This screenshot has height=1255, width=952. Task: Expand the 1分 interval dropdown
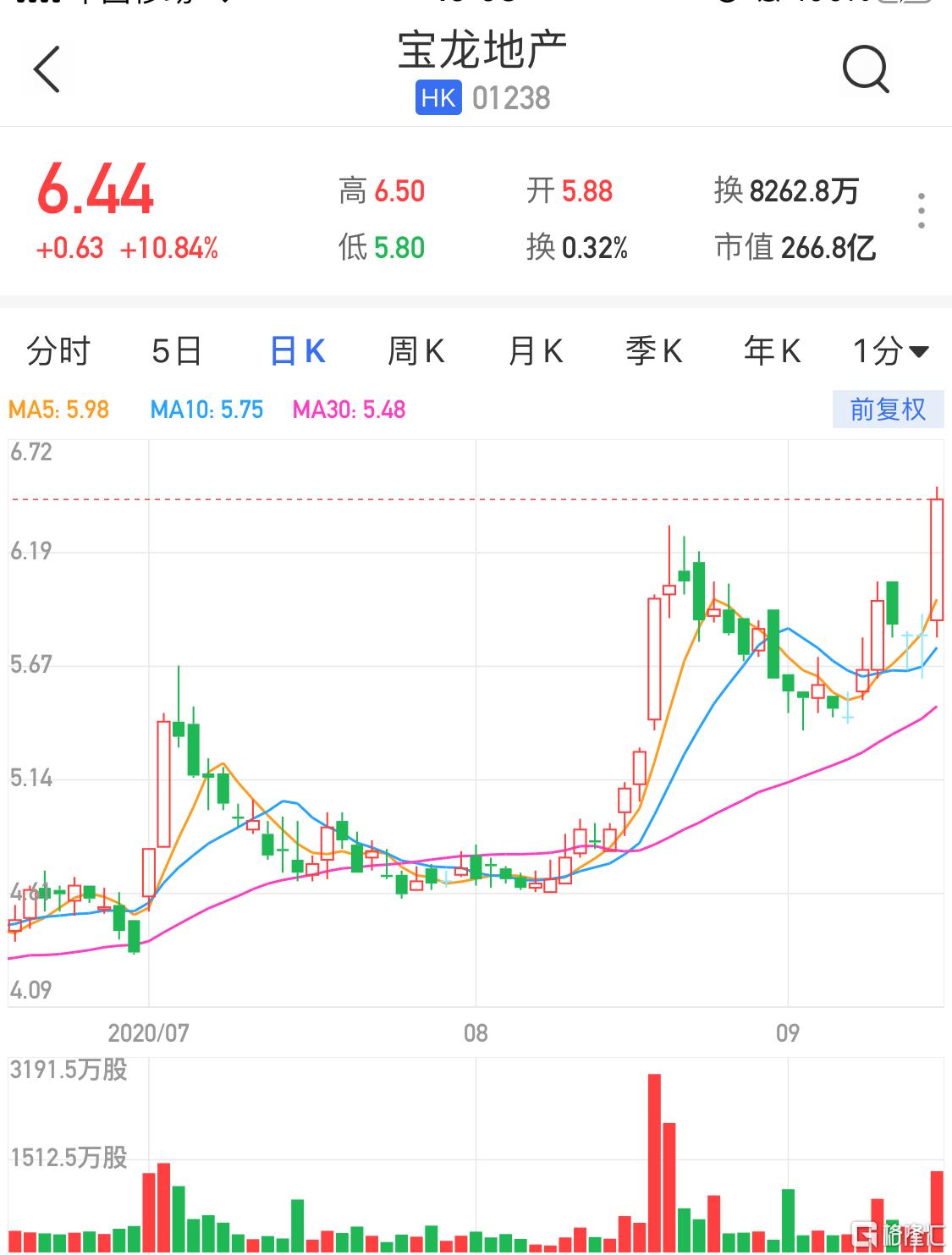[x=890, y=351]
